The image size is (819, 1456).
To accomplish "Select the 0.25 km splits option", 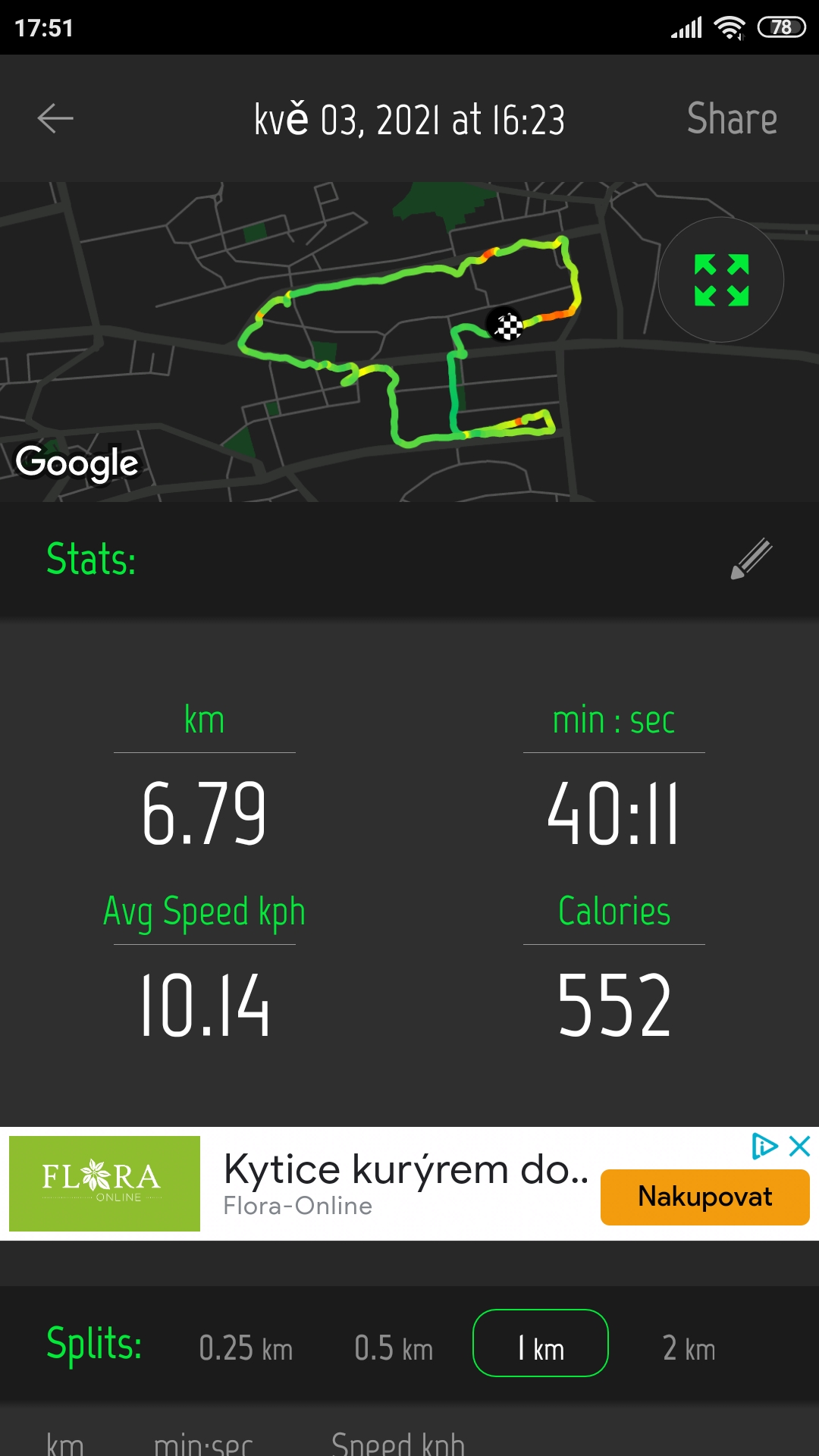I will coord(246,1349).
